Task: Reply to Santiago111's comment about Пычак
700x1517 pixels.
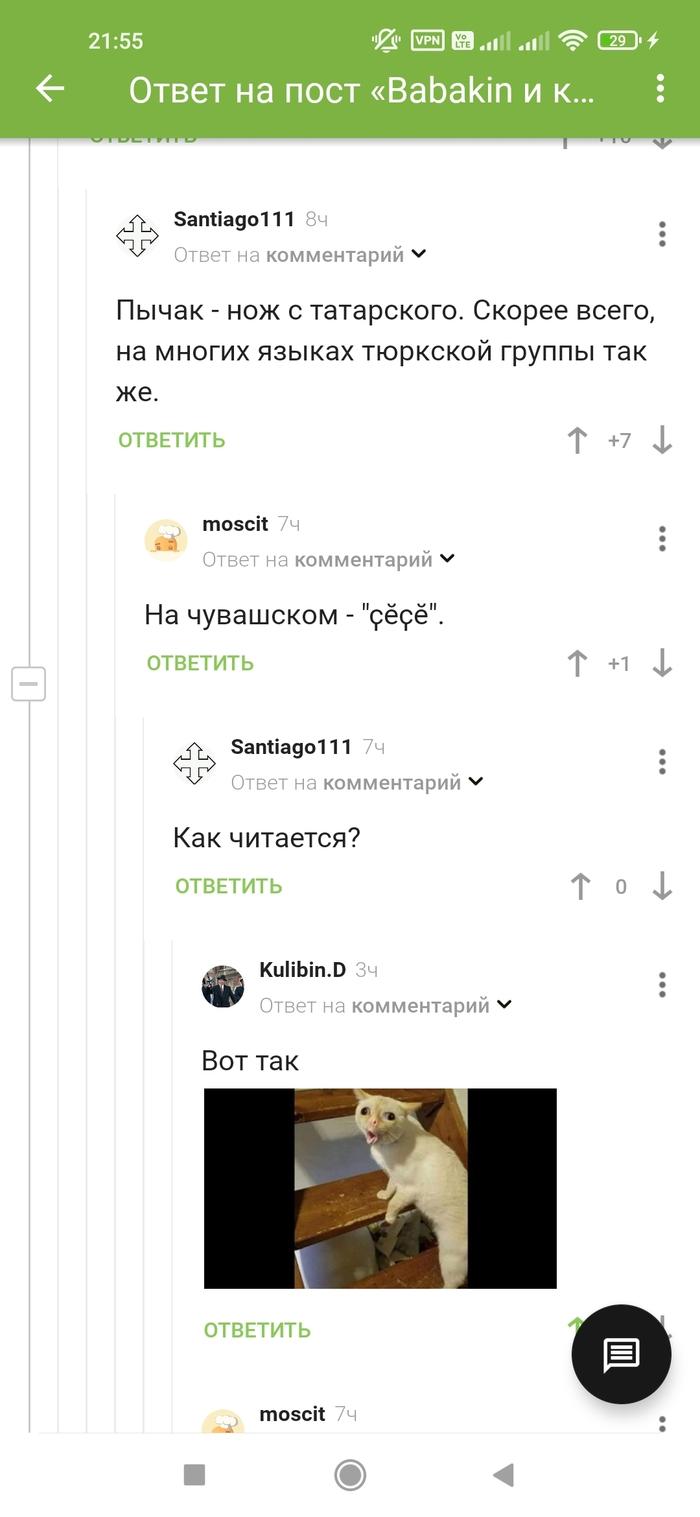Action: click(172, 440)
